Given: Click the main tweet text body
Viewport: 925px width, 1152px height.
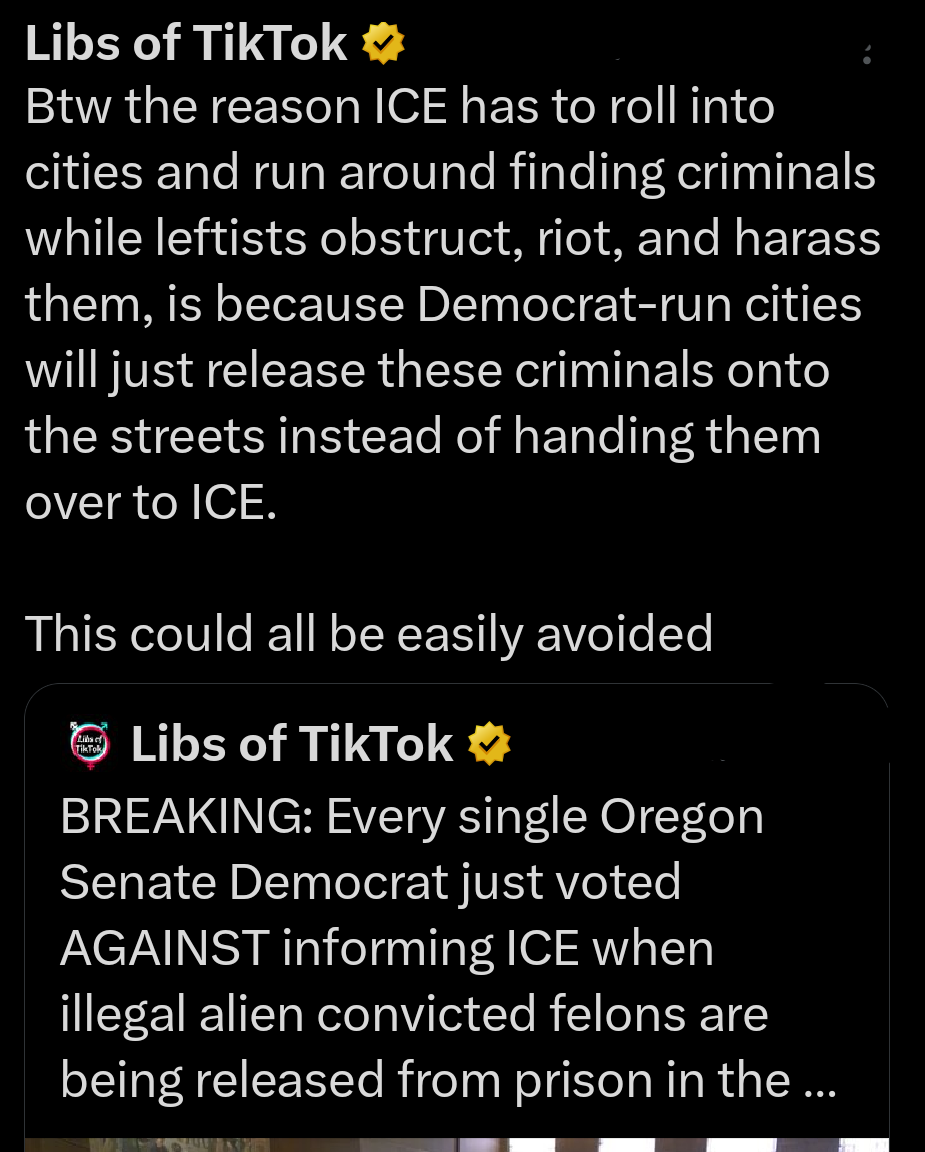Looking at the screenshot, I should point(450,300).
